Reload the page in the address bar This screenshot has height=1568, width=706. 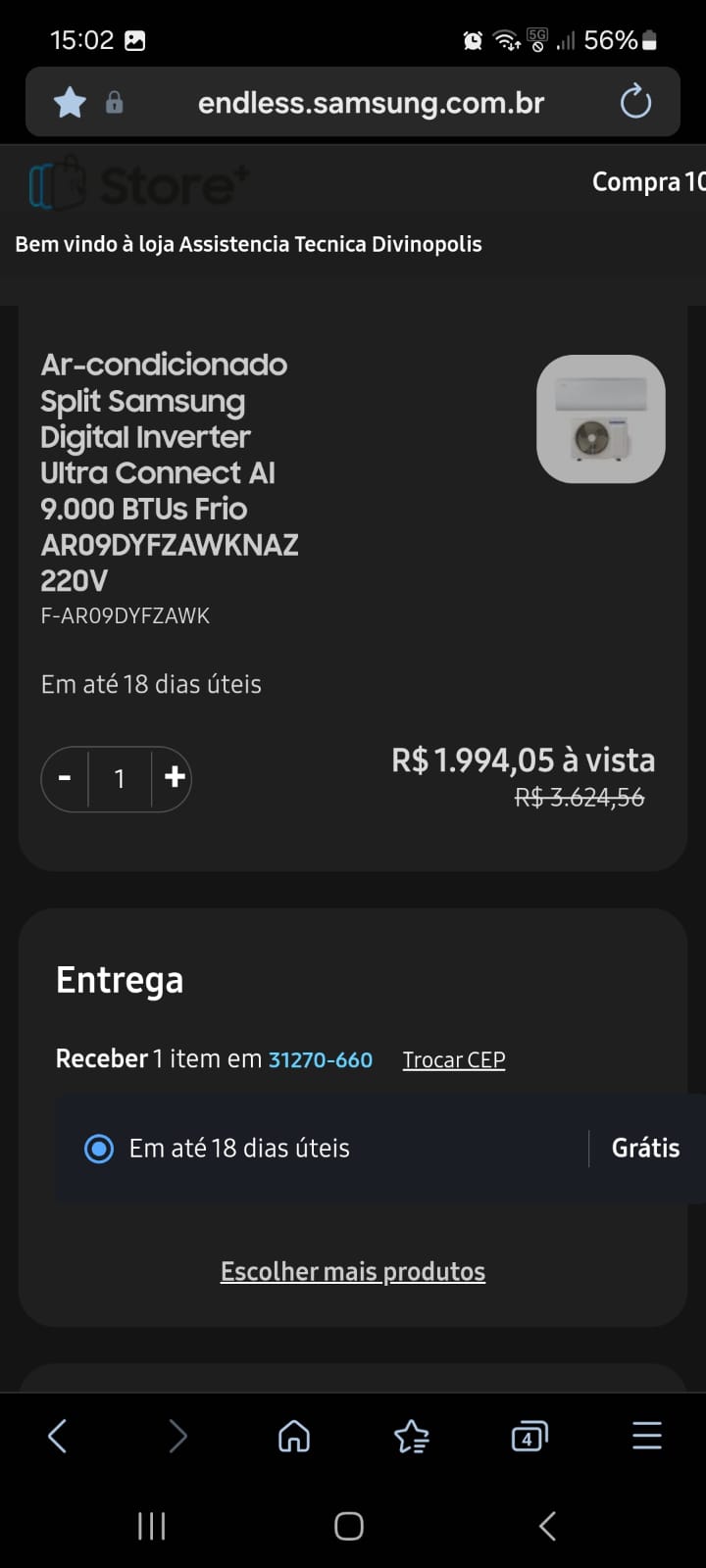635,102
